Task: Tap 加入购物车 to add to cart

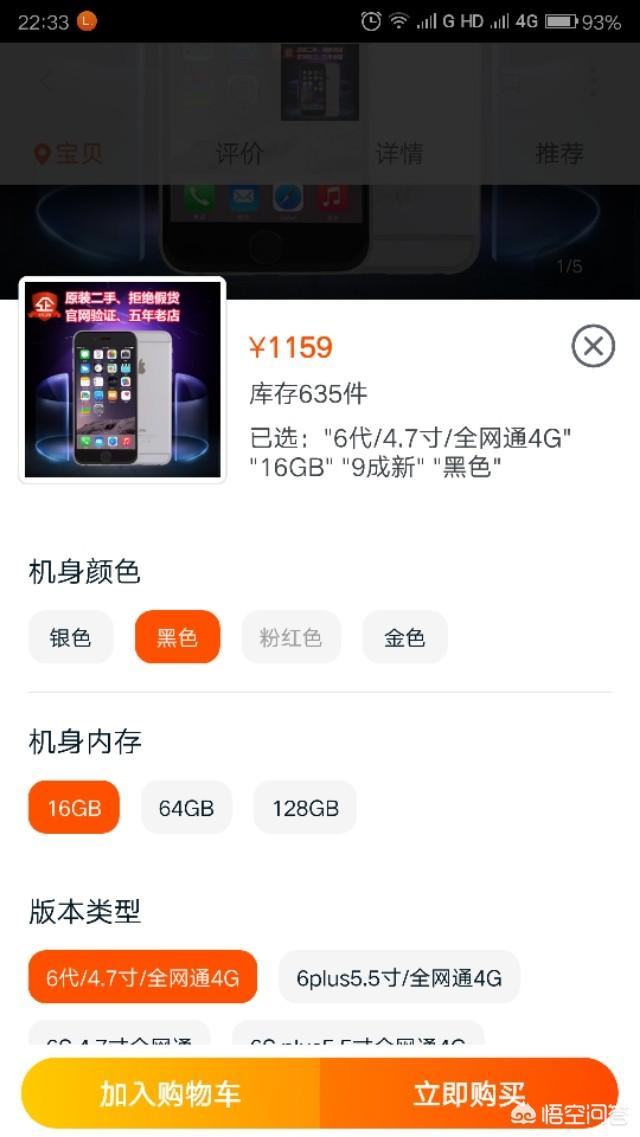Action: (x=170, y=1093)
